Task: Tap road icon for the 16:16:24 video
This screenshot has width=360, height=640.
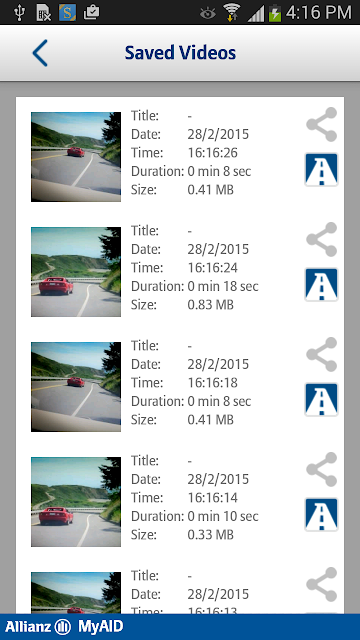Action: pyautogui.click(x=322, y=284)
